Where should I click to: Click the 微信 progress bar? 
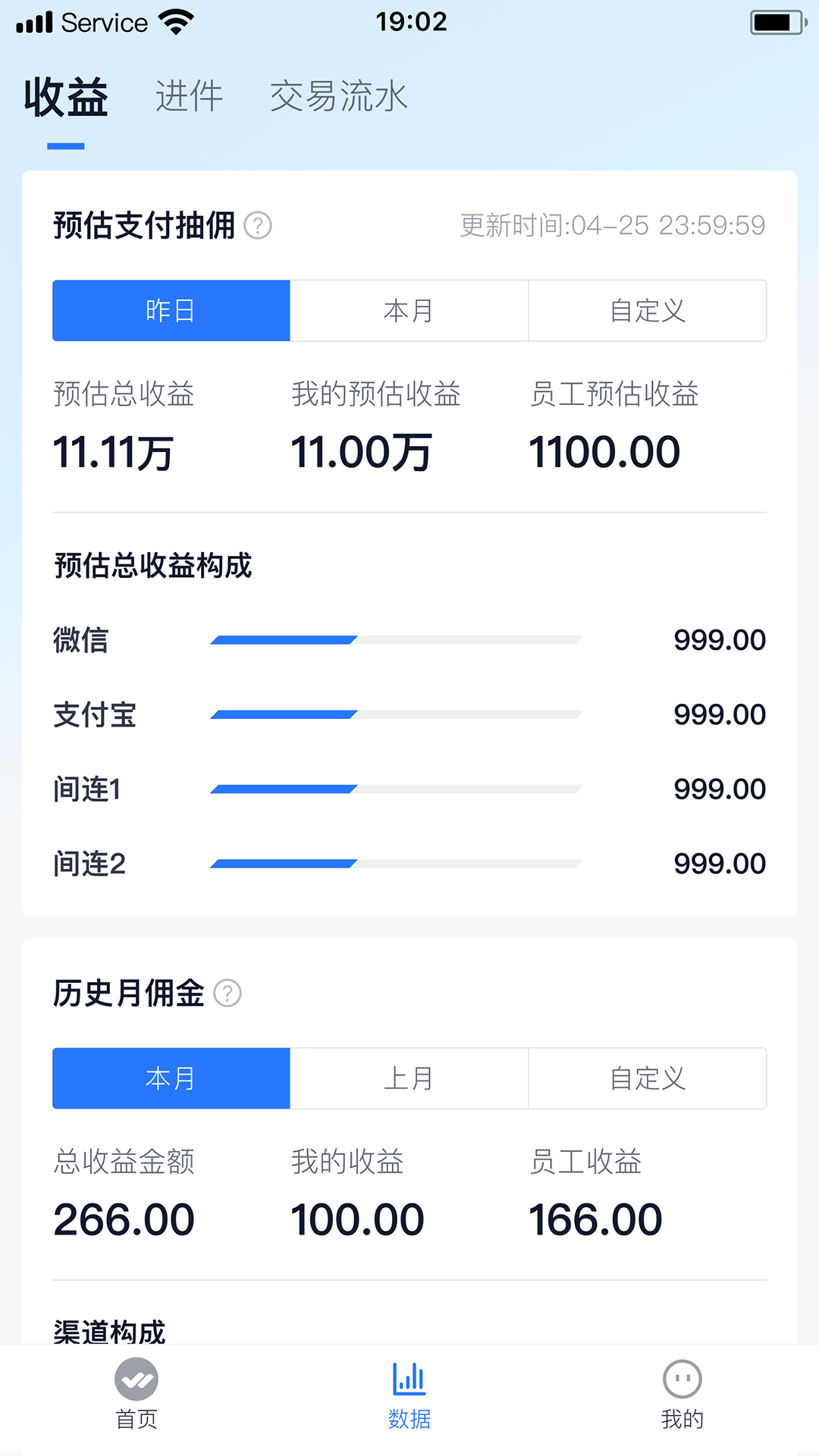click(x=396, y=639)
